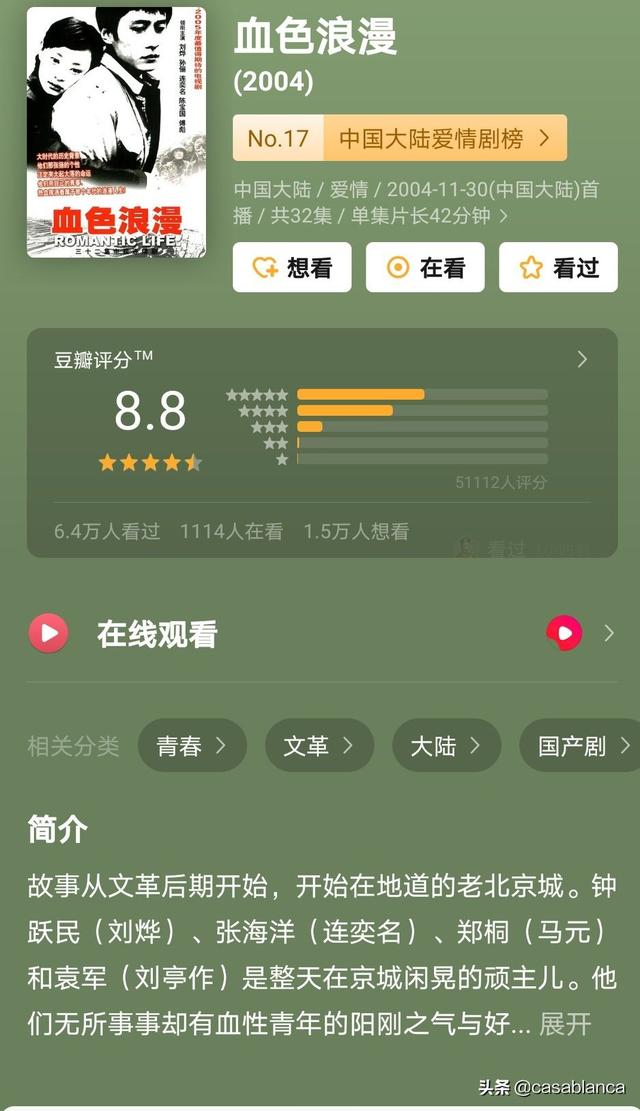640x1111 pixels.
Task: Open the 血色浪漫 poster image
Action: click(117, 132)
